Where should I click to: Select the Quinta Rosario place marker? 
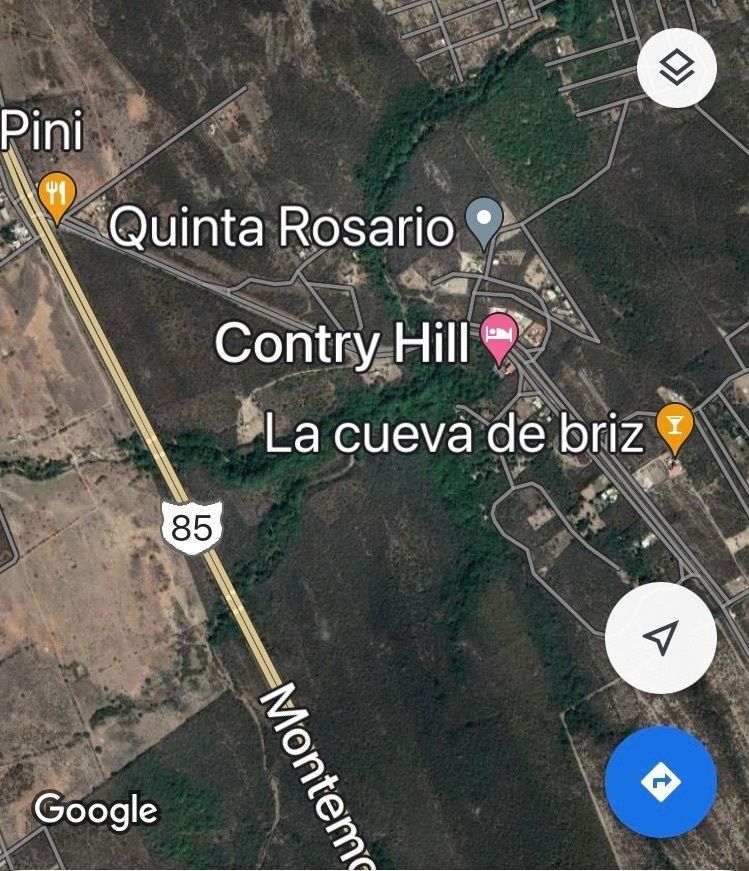[x=485, y=223]
